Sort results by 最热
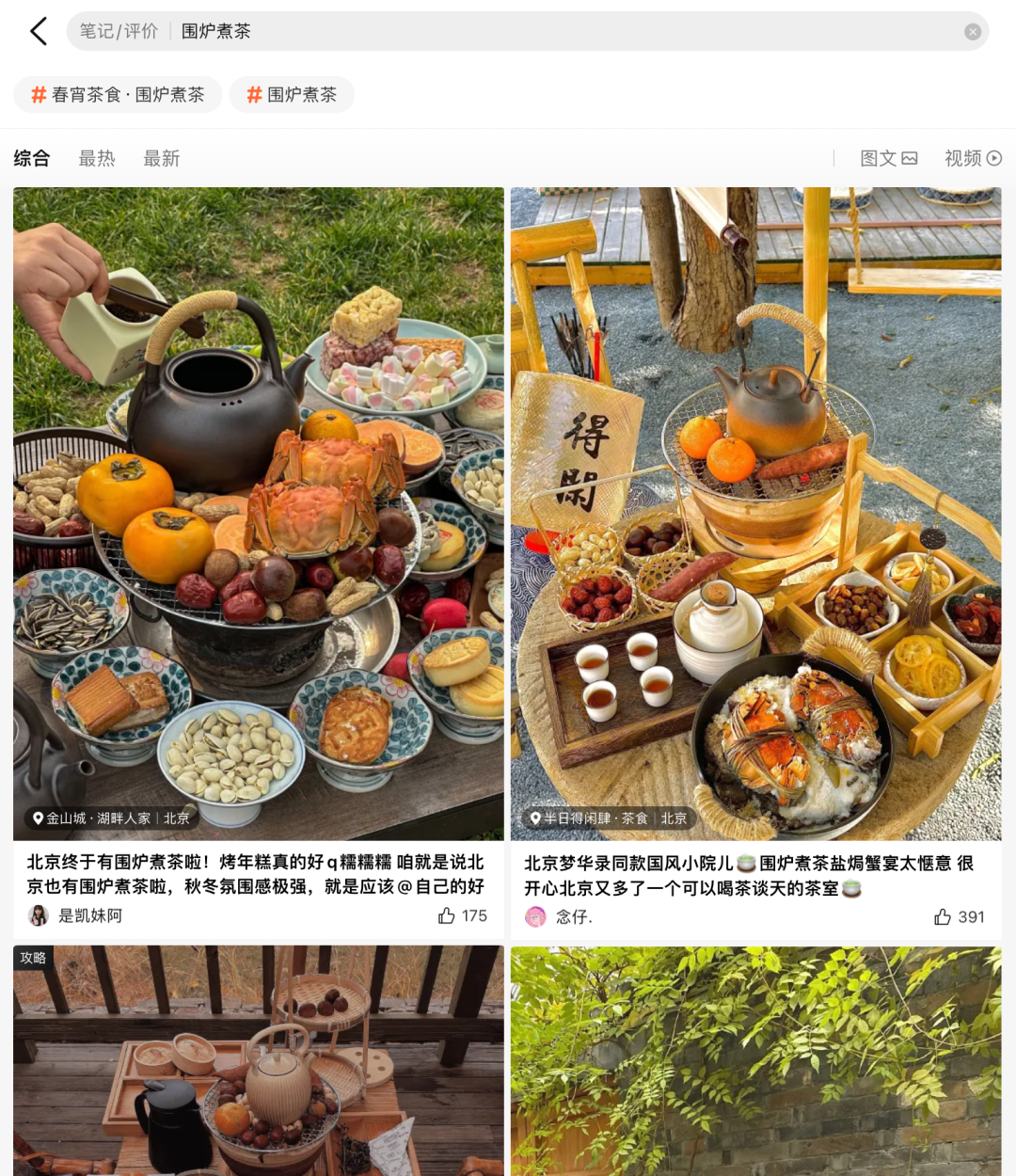Image resolution: width=1016 pixels, height=1176 pixels. click(97, 158)
